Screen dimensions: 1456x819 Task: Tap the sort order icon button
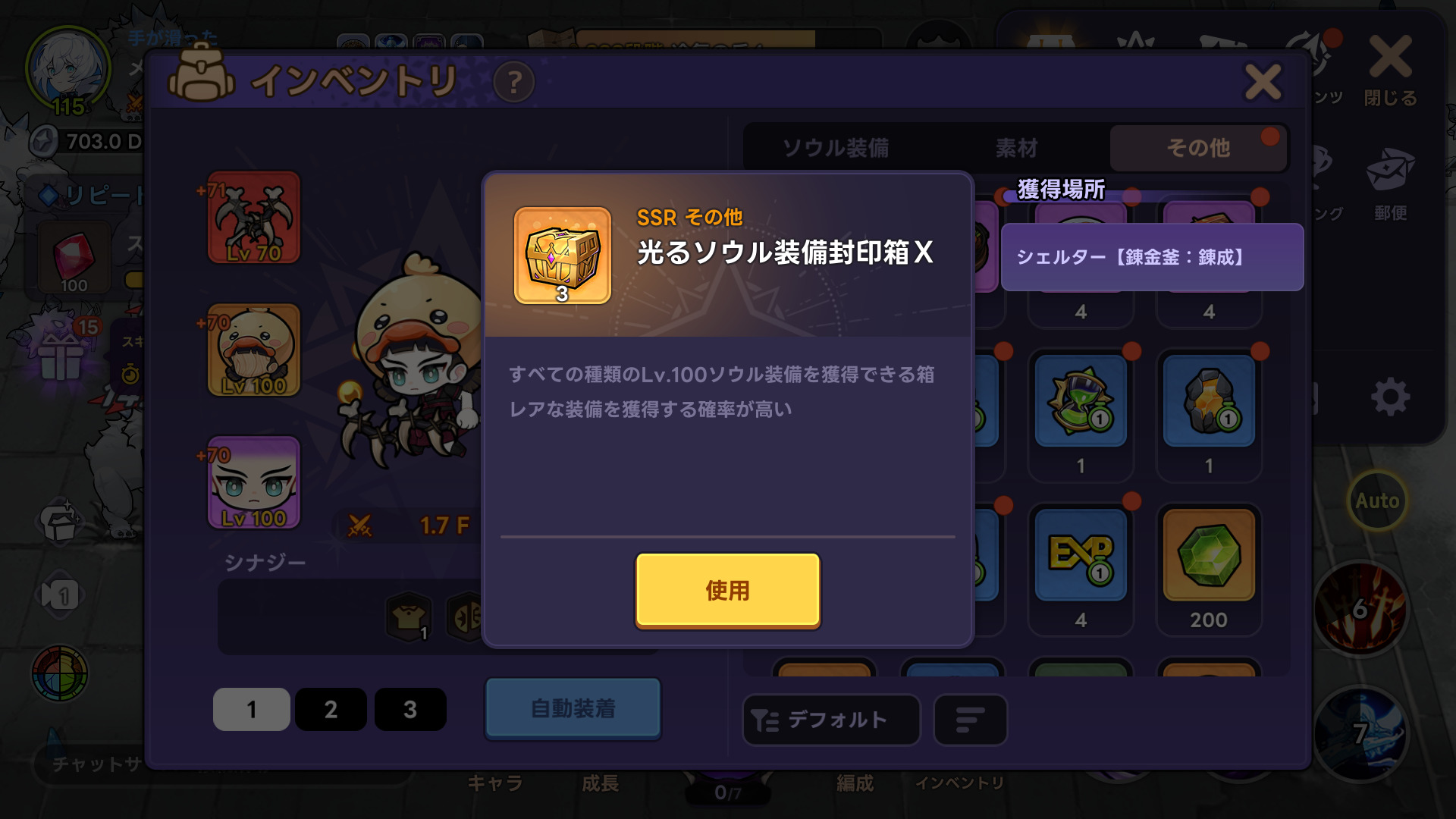970,719
